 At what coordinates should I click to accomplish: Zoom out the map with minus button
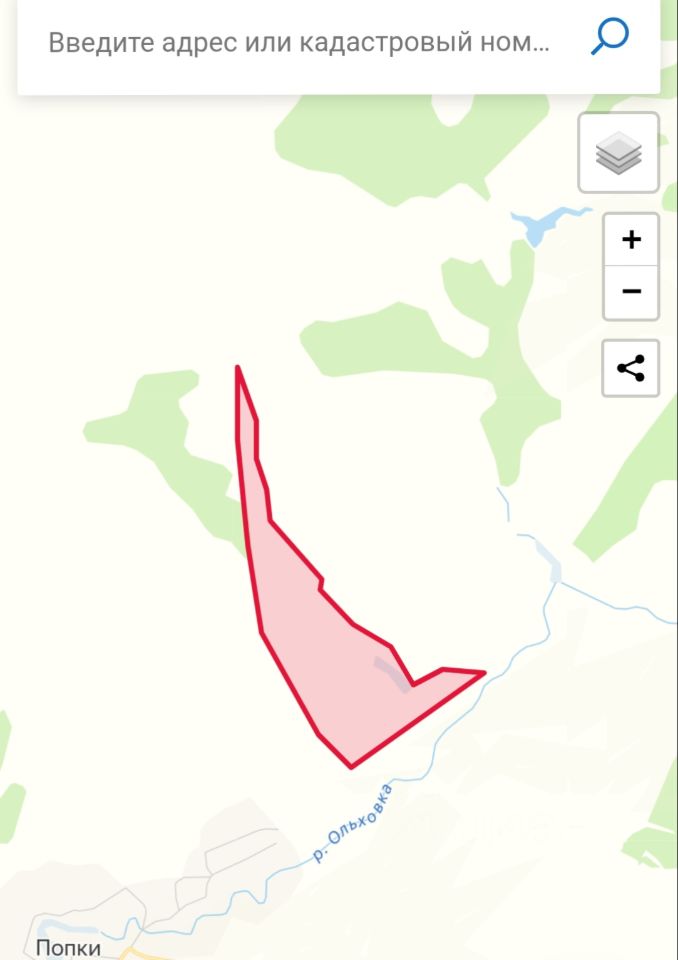[631, 292]
